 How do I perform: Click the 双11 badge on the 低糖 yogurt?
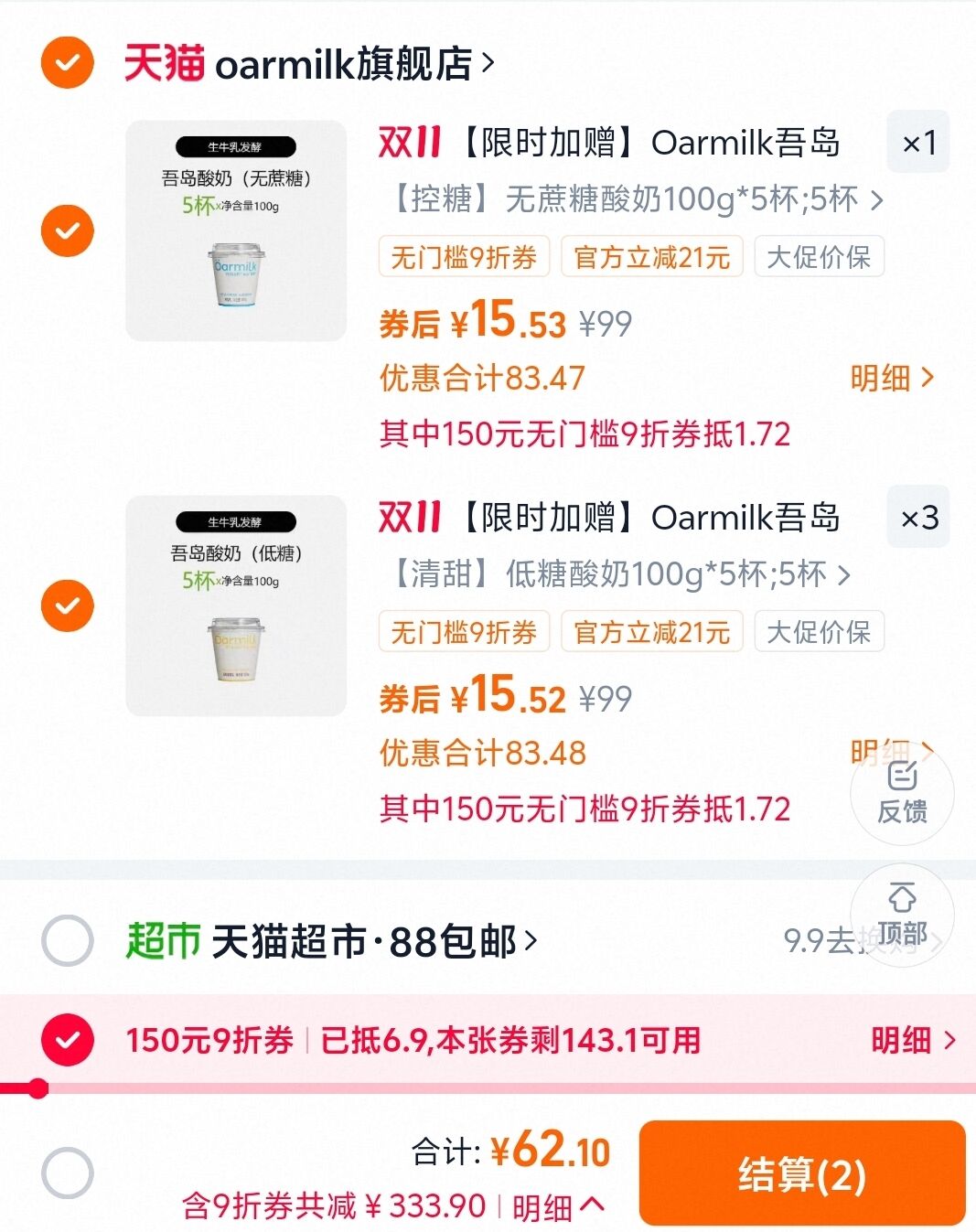click(x=408, y=518)
